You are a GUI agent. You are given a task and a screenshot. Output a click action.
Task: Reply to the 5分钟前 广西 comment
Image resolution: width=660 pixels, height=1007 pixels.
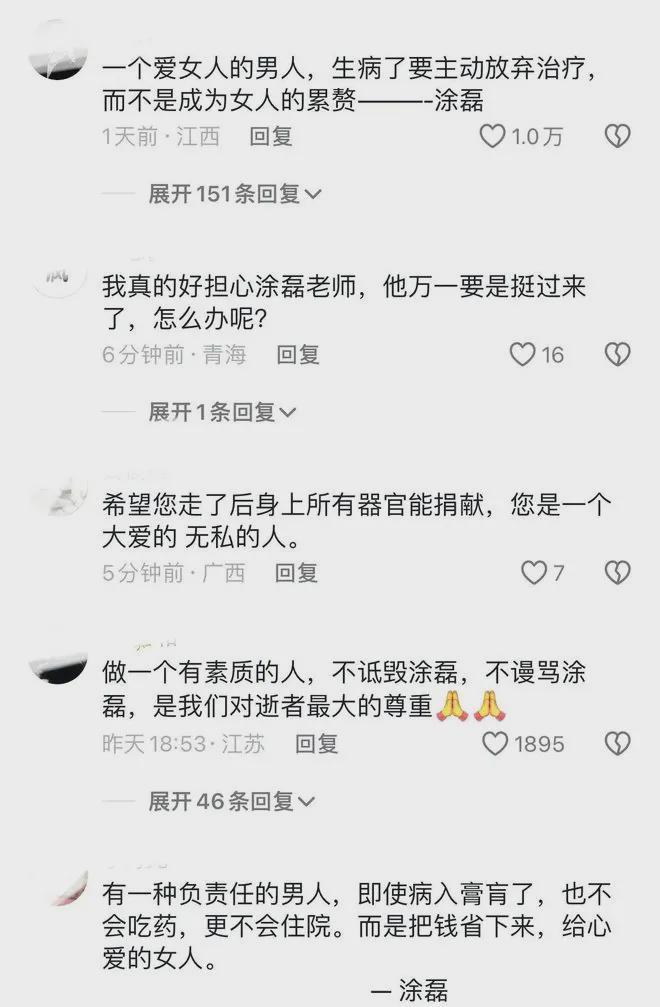296,572
